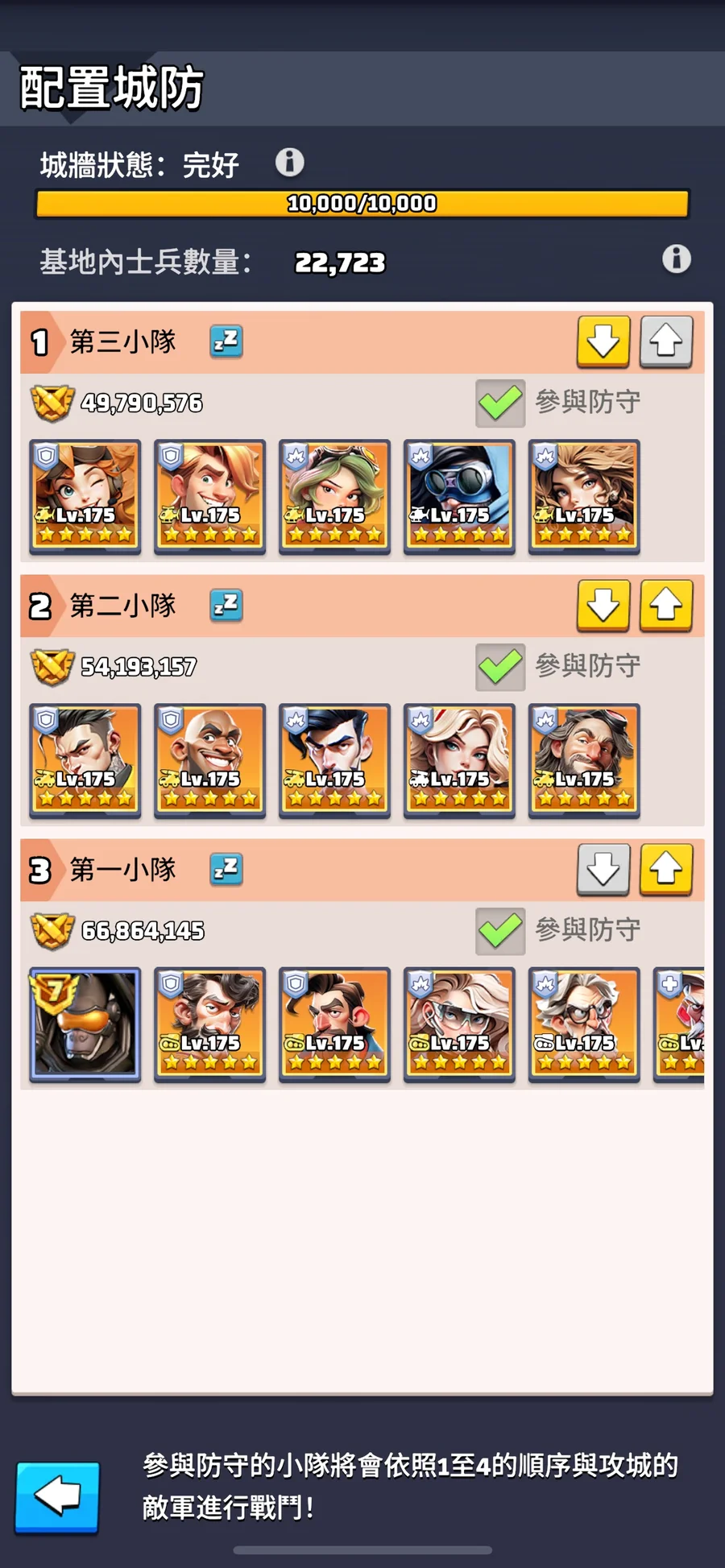Move 第二小隊 up in order

pos(665,605)
